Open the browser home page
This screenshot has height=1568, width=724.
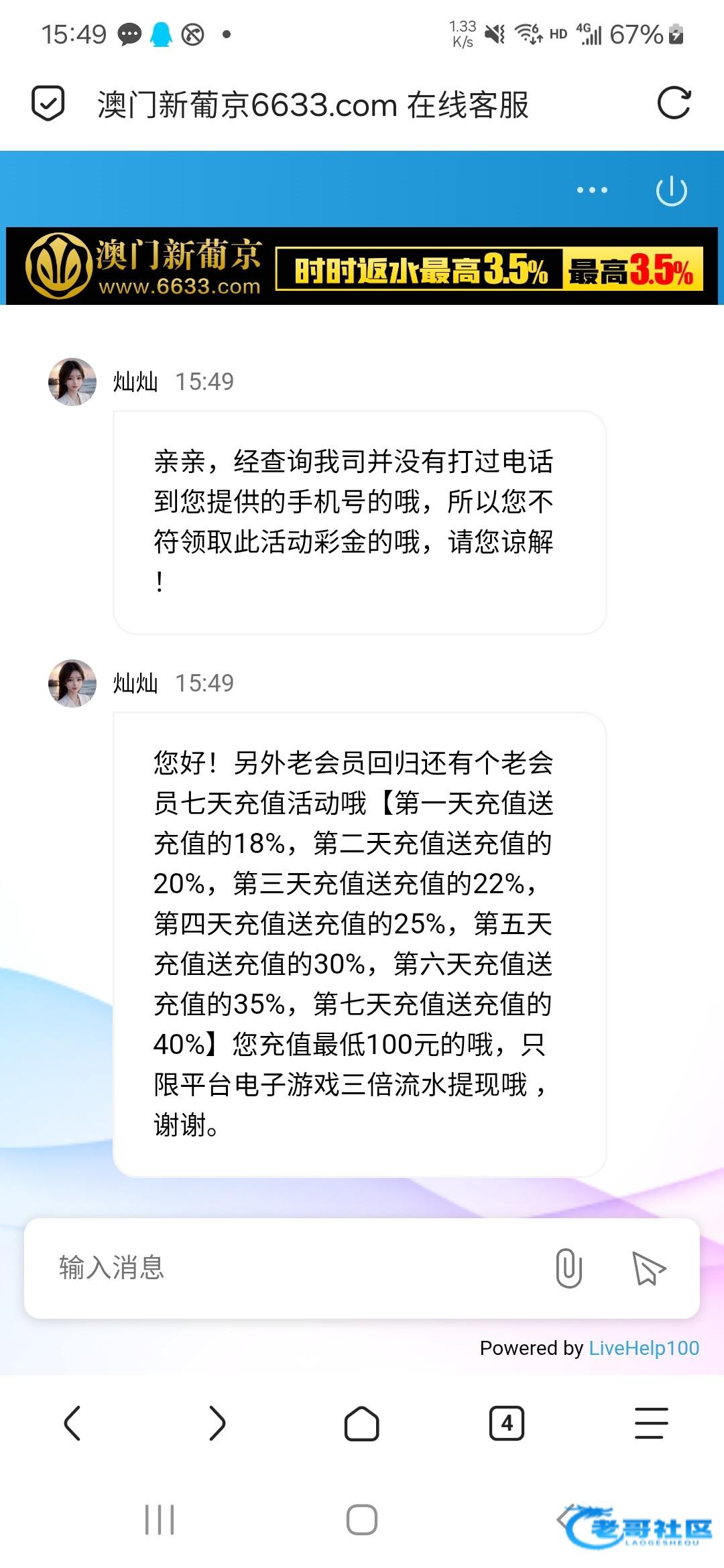[x=362, y=1423]
